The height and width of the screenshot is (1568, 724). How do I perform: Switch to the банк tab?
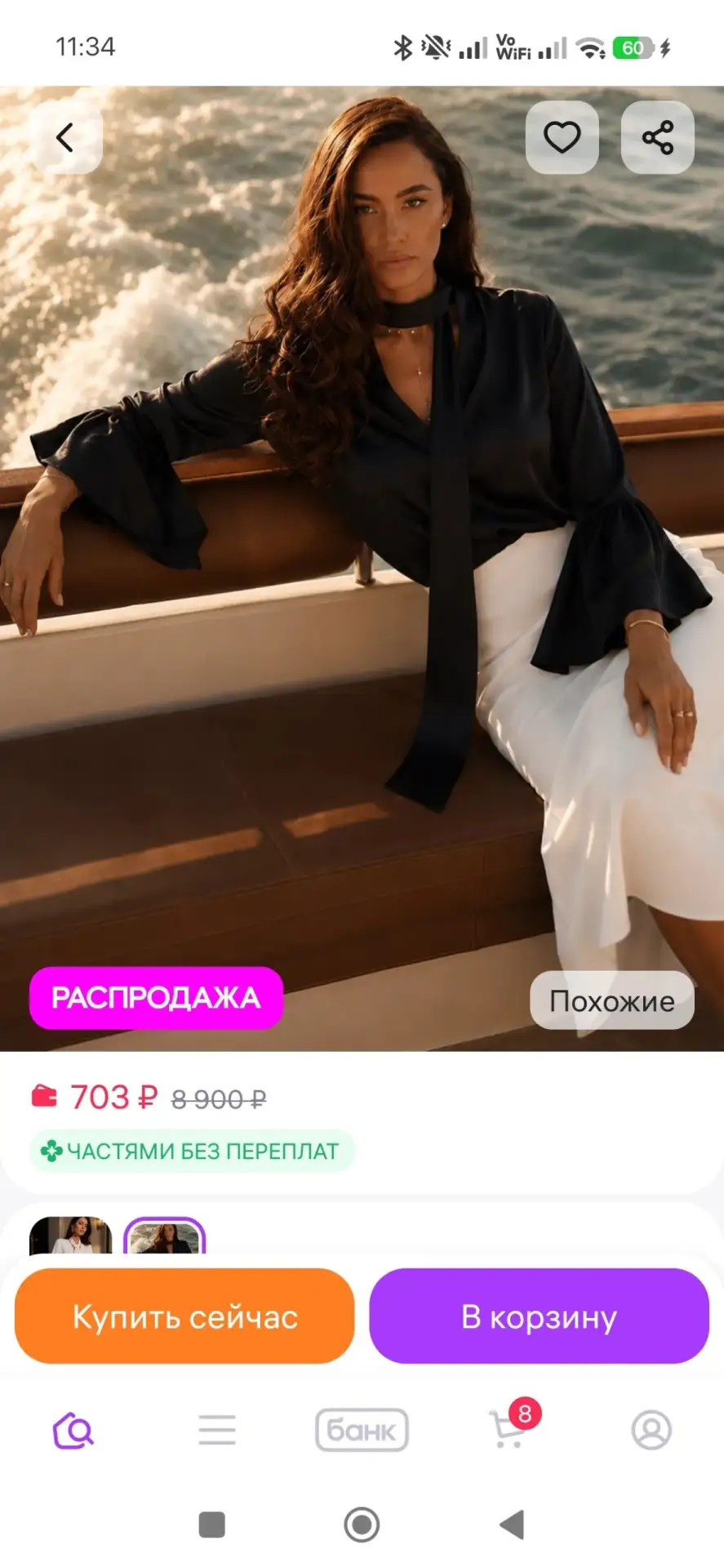pos(362,1430)
